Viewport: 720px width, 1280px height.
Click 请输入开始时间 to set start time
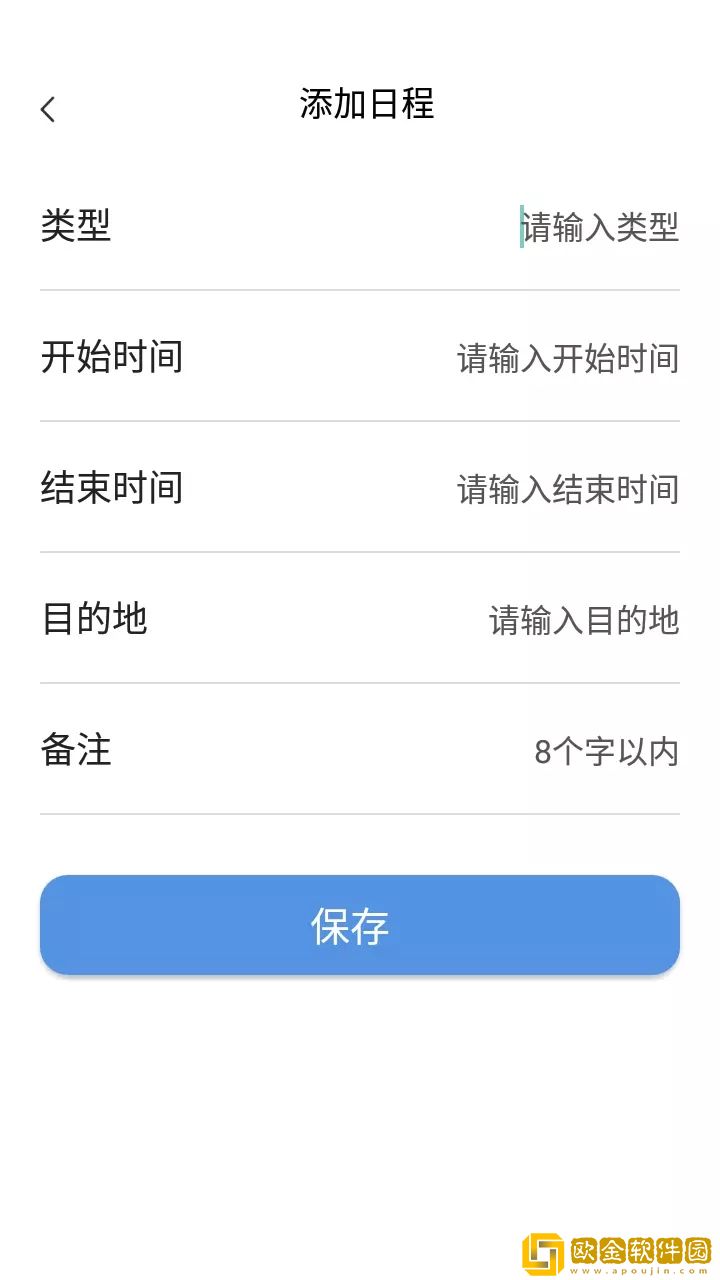point(566,359)
